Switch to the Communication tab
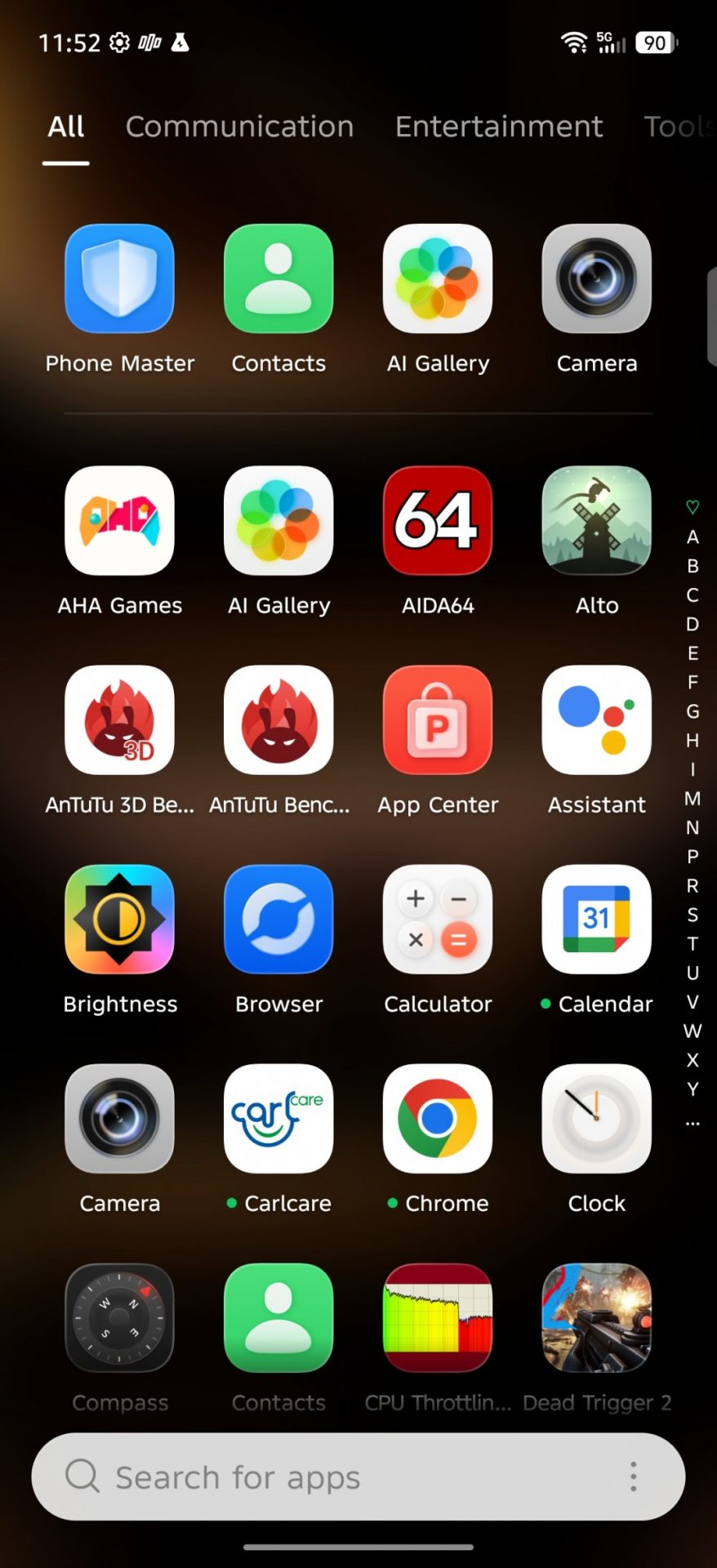 click(239, 127)
